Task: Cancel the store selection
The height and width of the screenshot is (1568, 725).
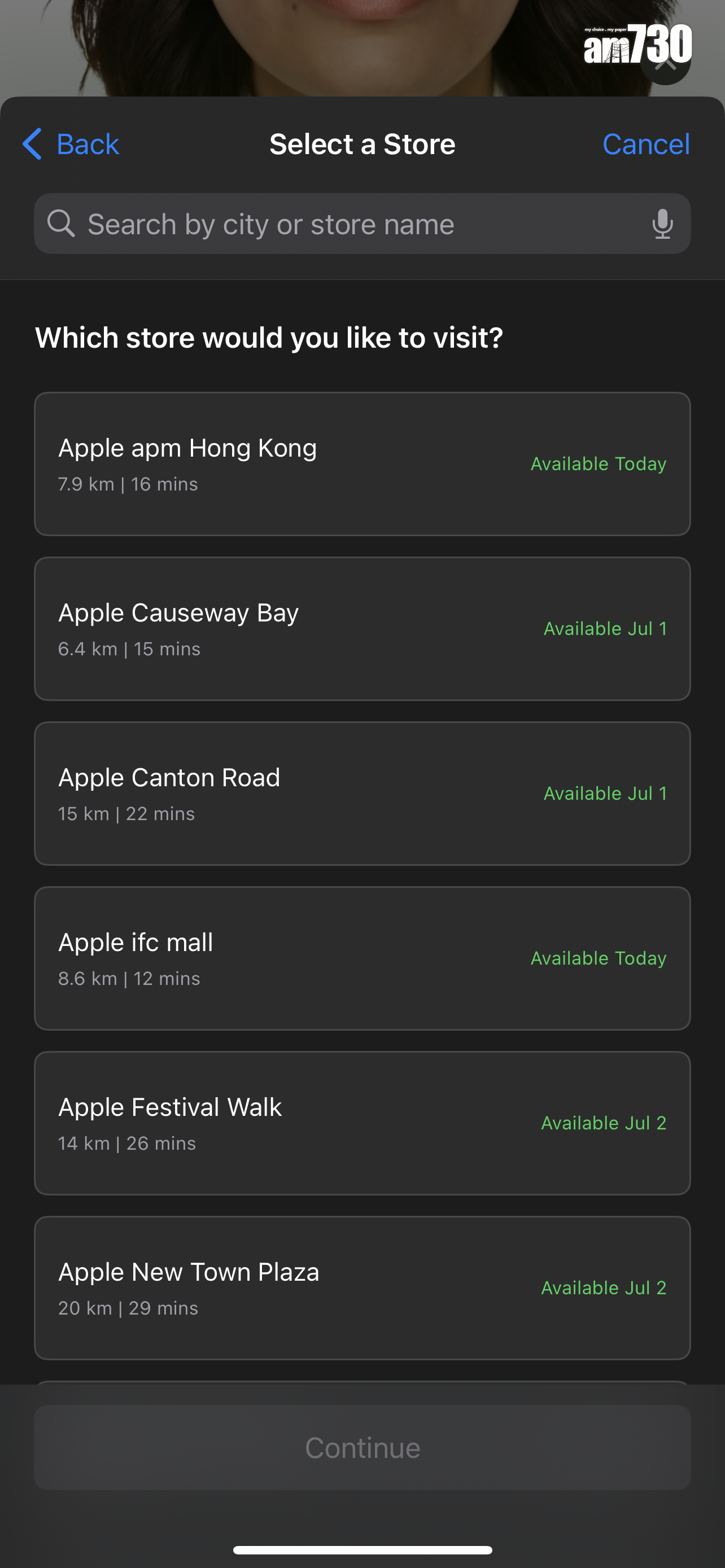Action: [645, 144]
